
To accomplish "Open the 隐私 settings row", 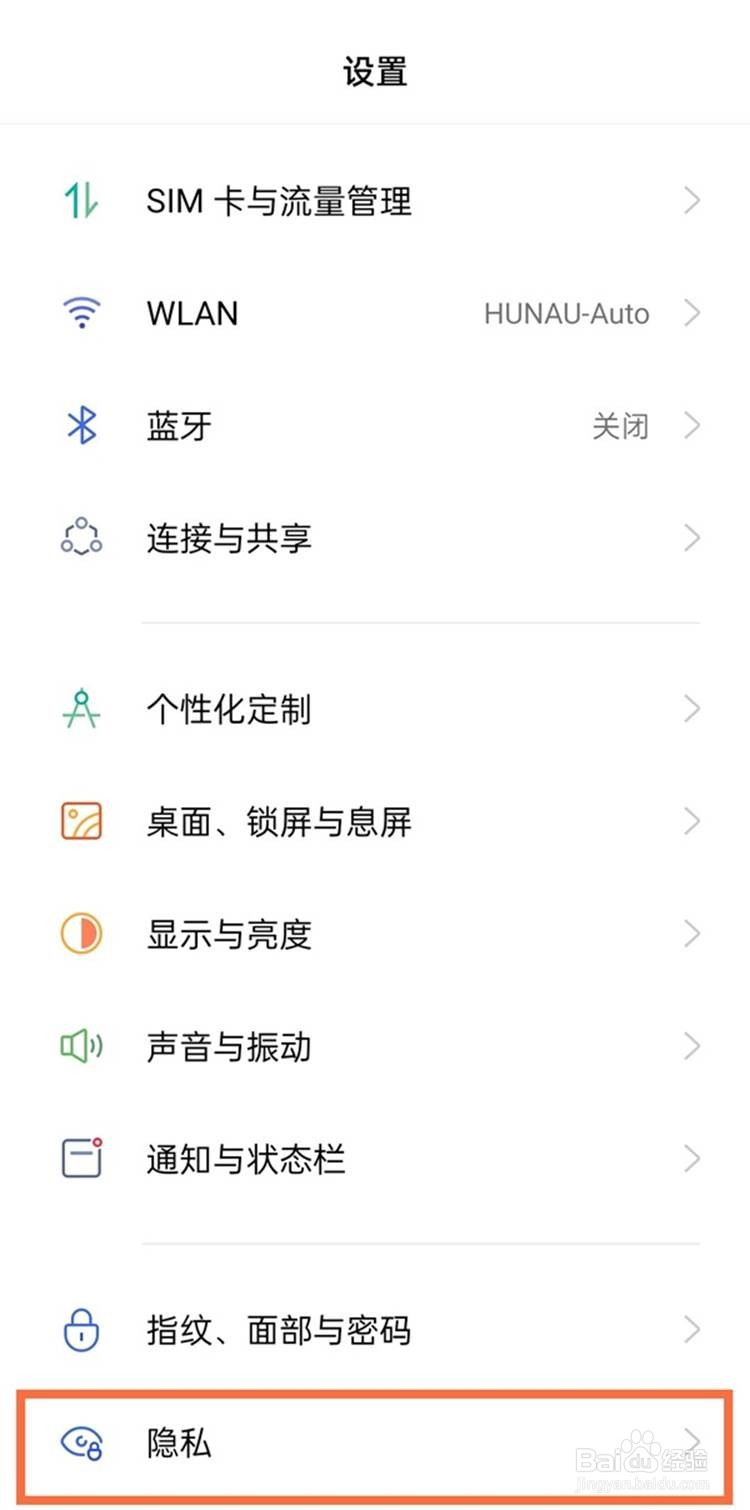I will [375, 1443].
